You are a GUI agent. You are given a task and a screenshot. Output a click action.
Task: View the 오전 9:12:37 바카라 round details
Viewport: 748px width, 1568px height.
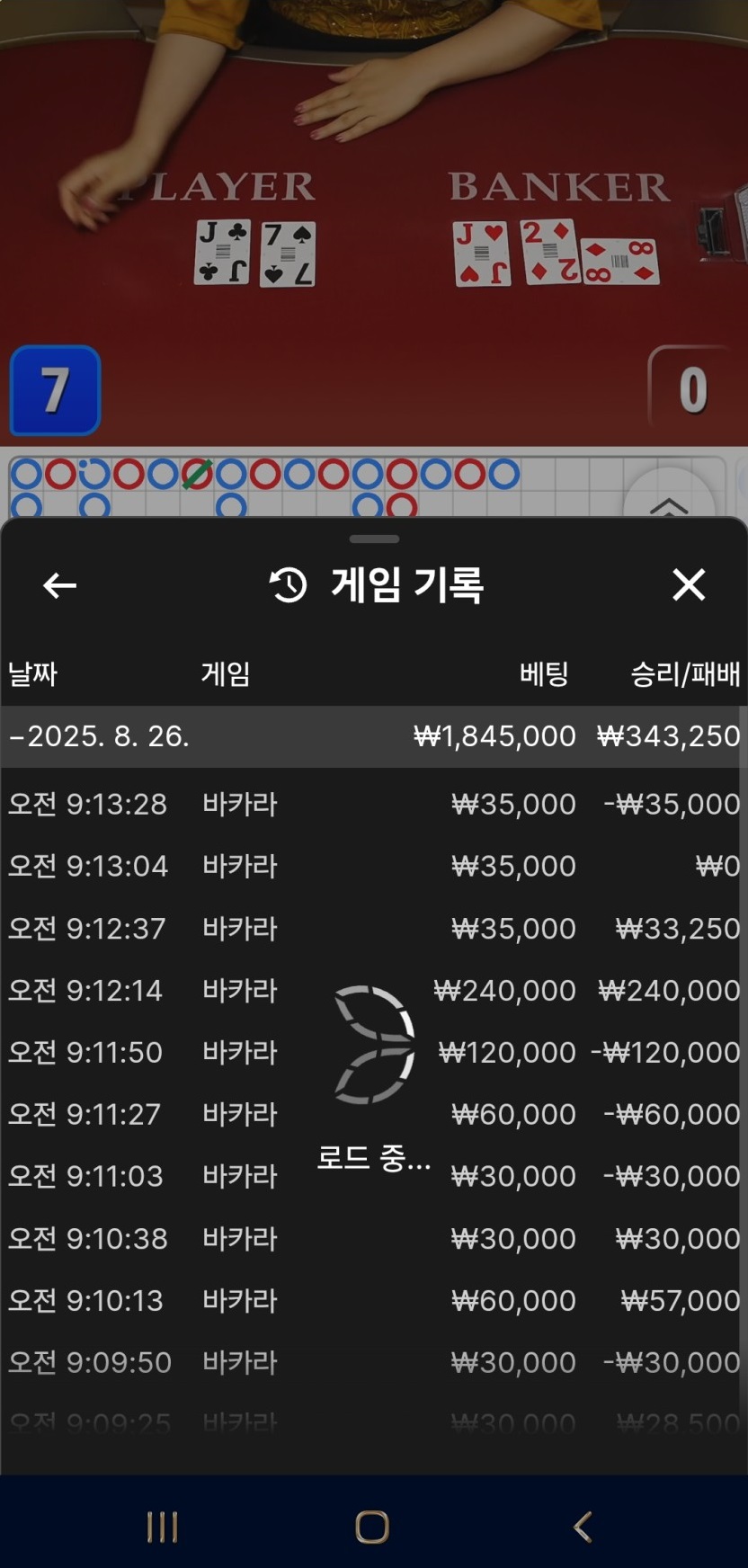click(x=373, y=928)
